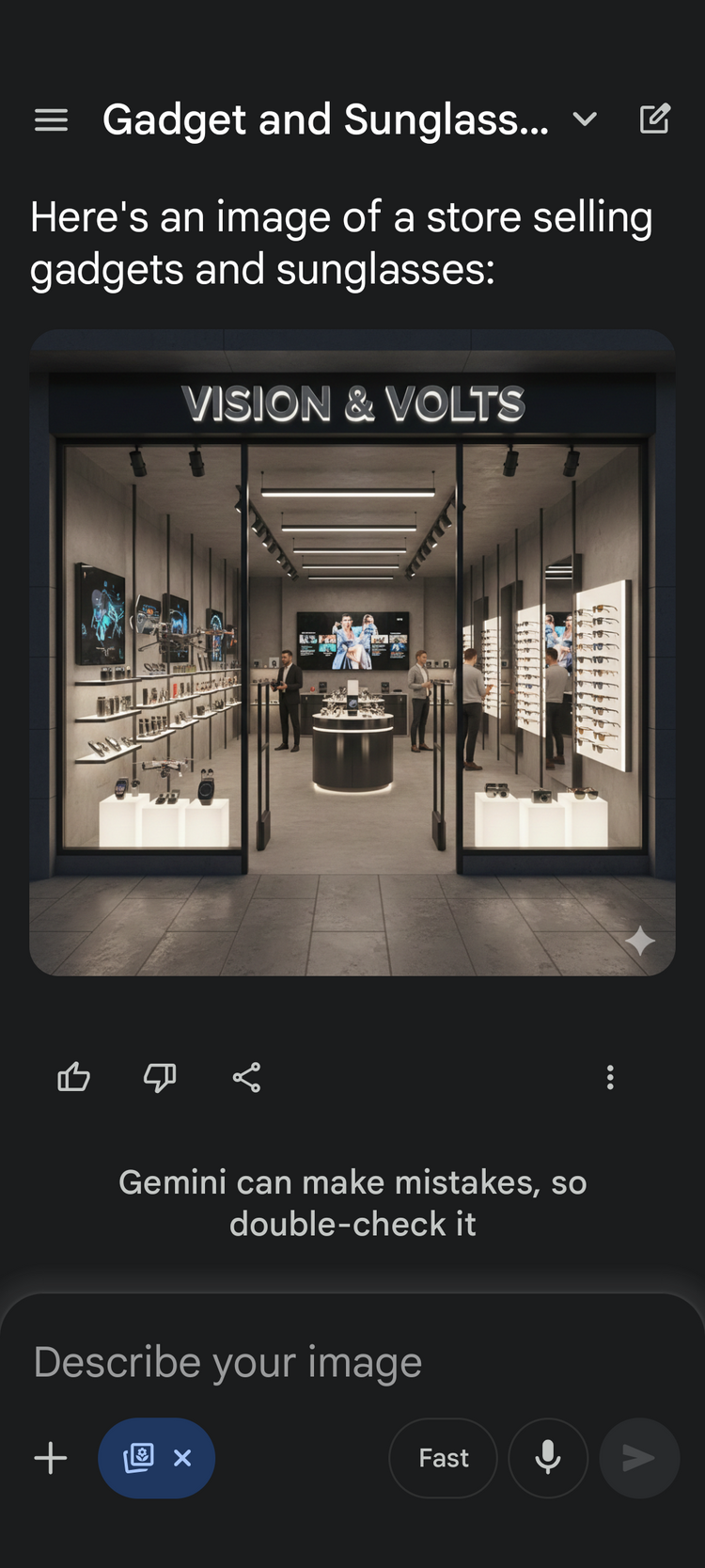
Task: Start a new chat with the compose icon
Action: pyautogui.click(x=655, y=119)
